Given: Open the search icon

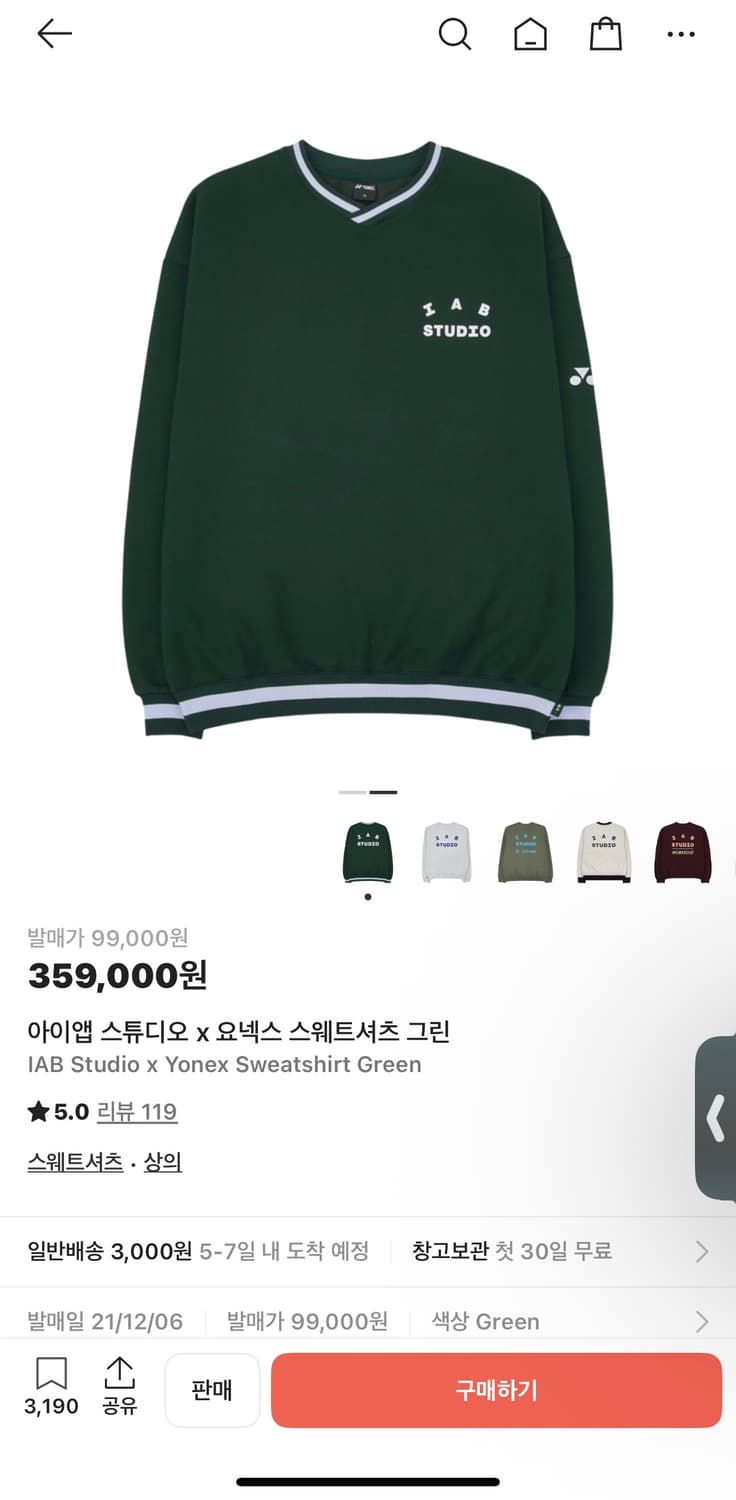Looking at the screenshot, I should click(455, 33).
